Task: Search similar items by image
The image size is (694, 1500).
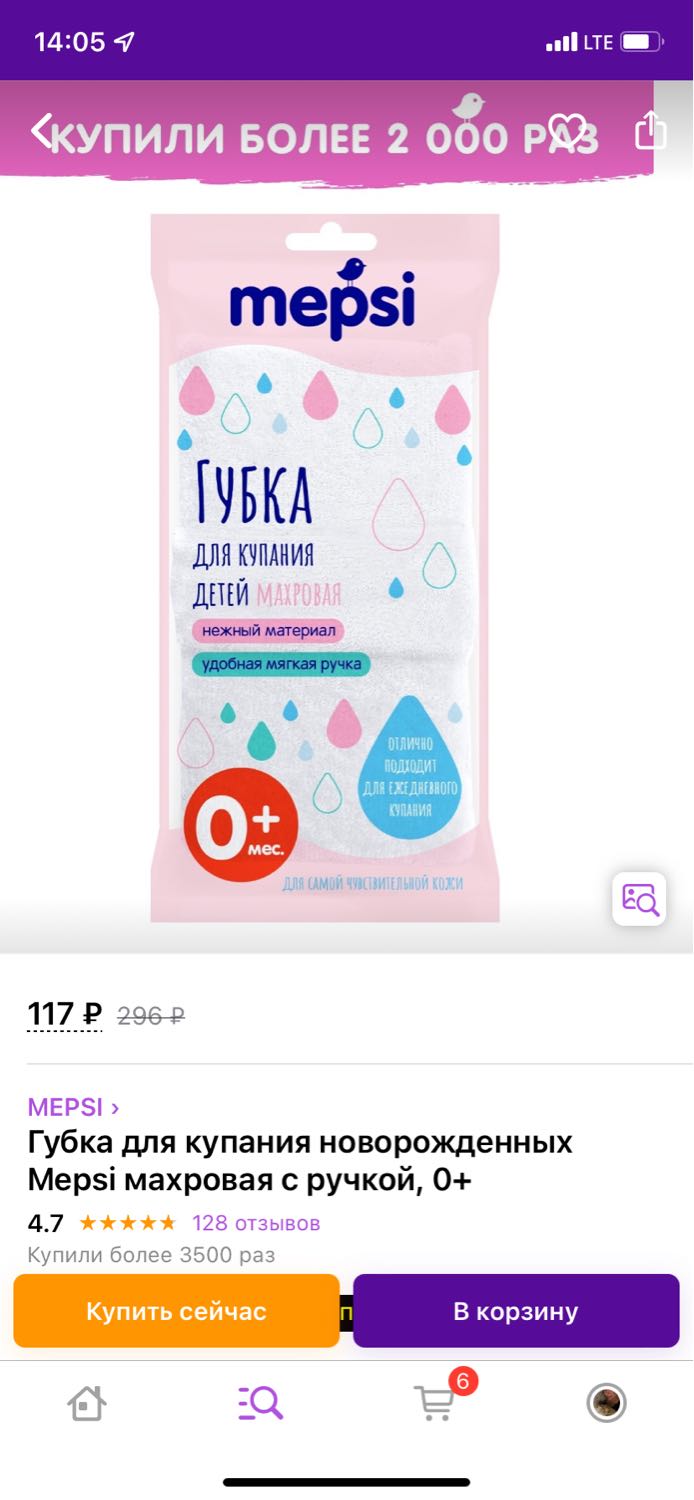Action: 640,898
